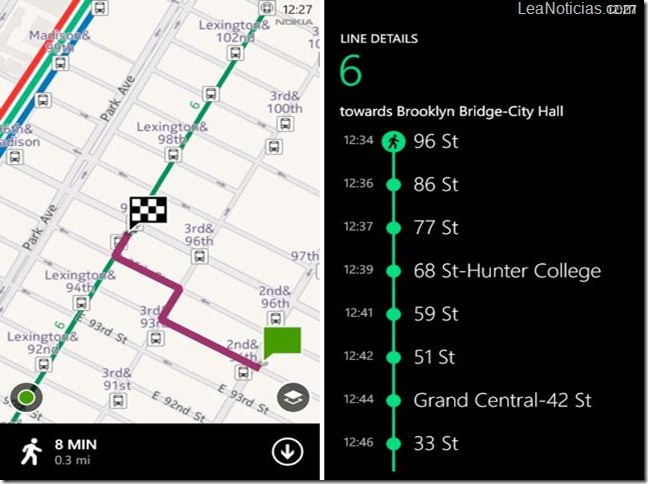648x484 pixels.
Task: Center map on my location
Action: click(24, 398)
